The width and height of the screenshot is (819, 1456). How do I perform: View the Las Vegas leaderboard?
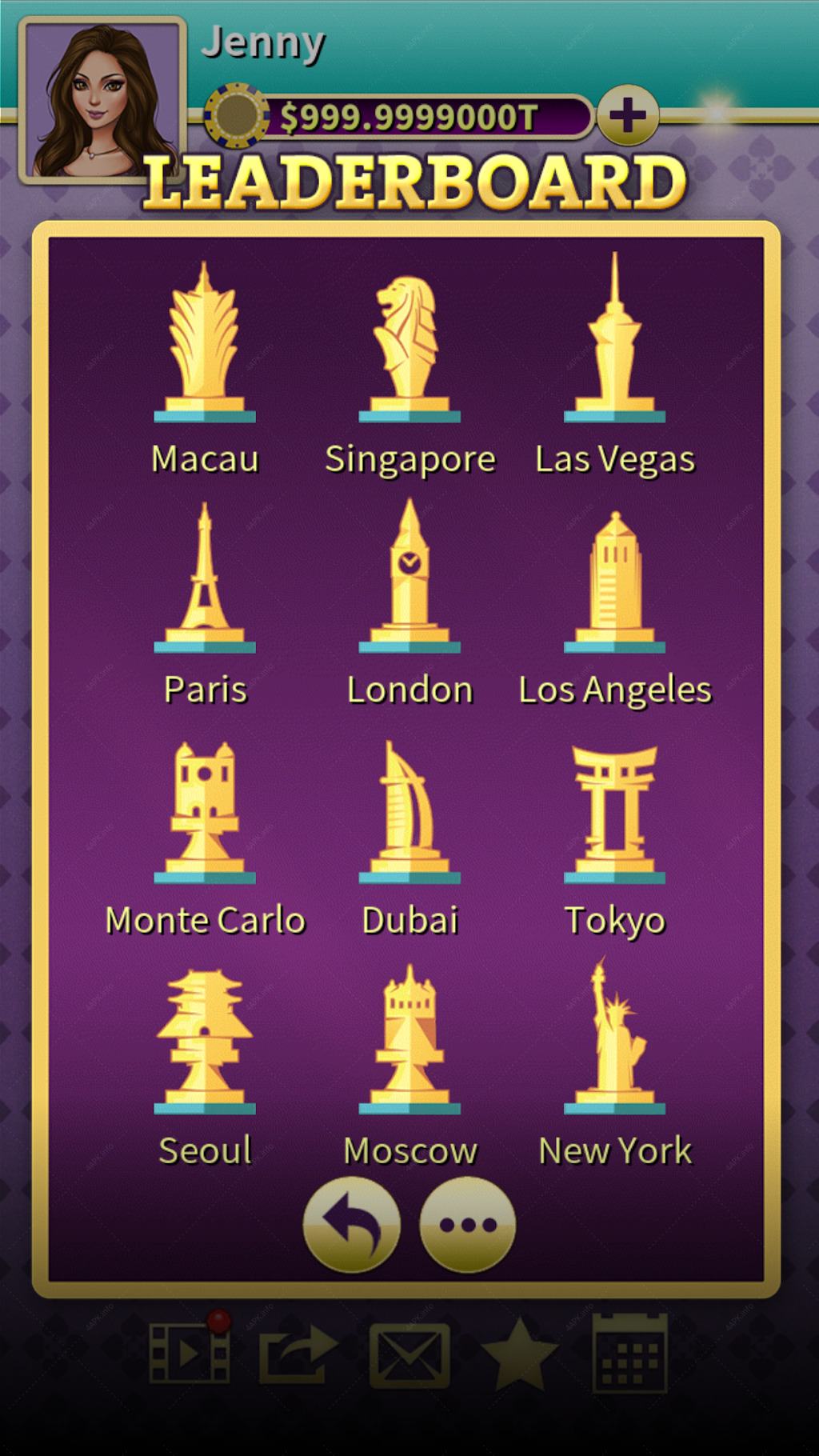(x=614, y=366)
